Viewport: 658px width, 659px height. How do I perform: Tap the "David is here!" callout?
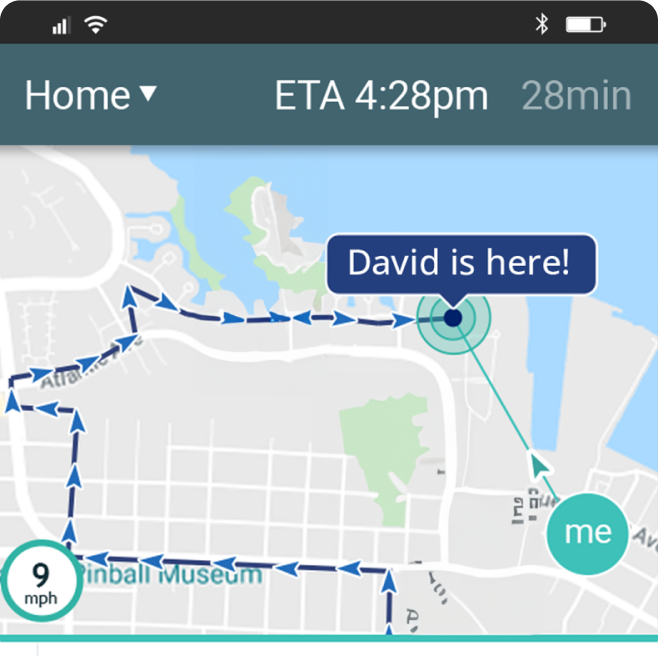tap(459, 264)
